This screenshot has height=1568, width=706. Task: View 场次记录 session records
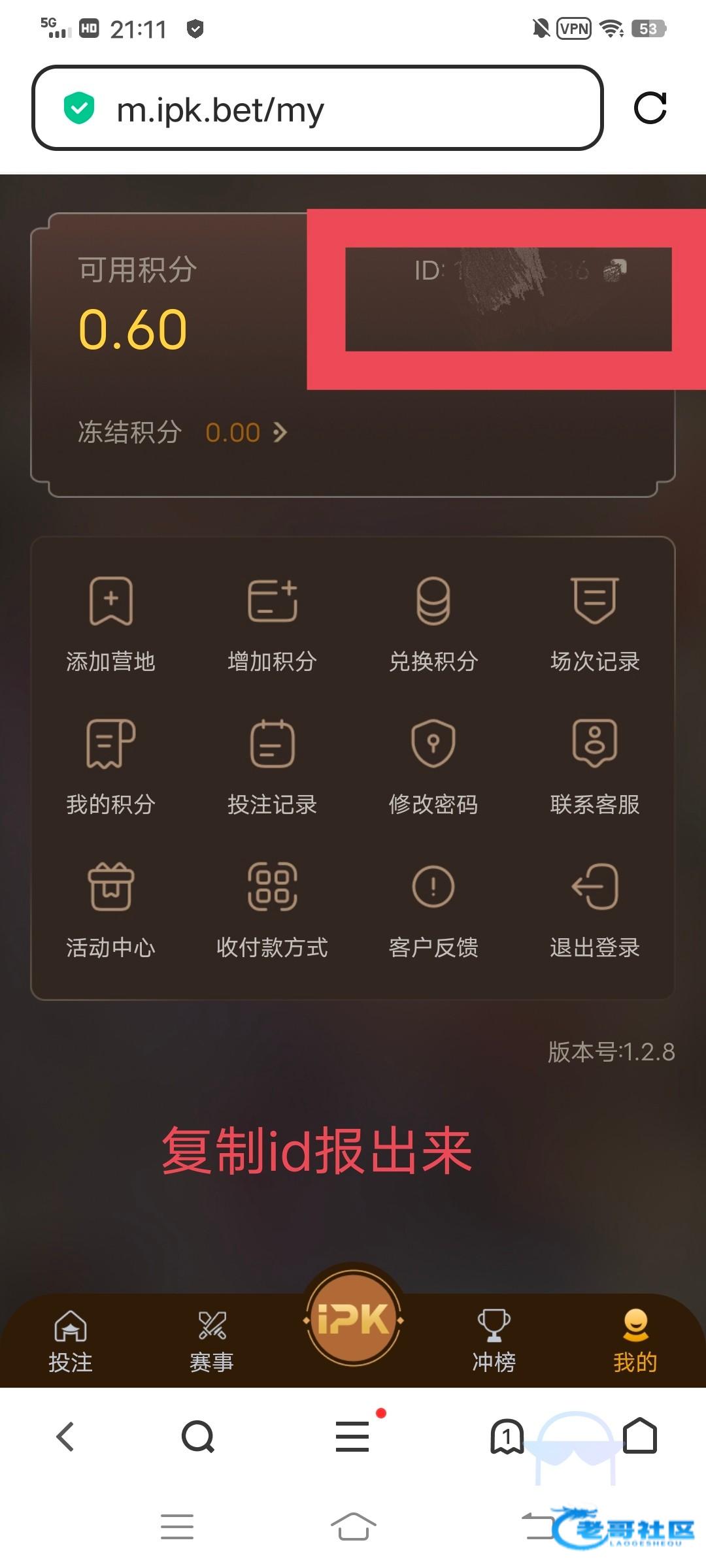594,623
